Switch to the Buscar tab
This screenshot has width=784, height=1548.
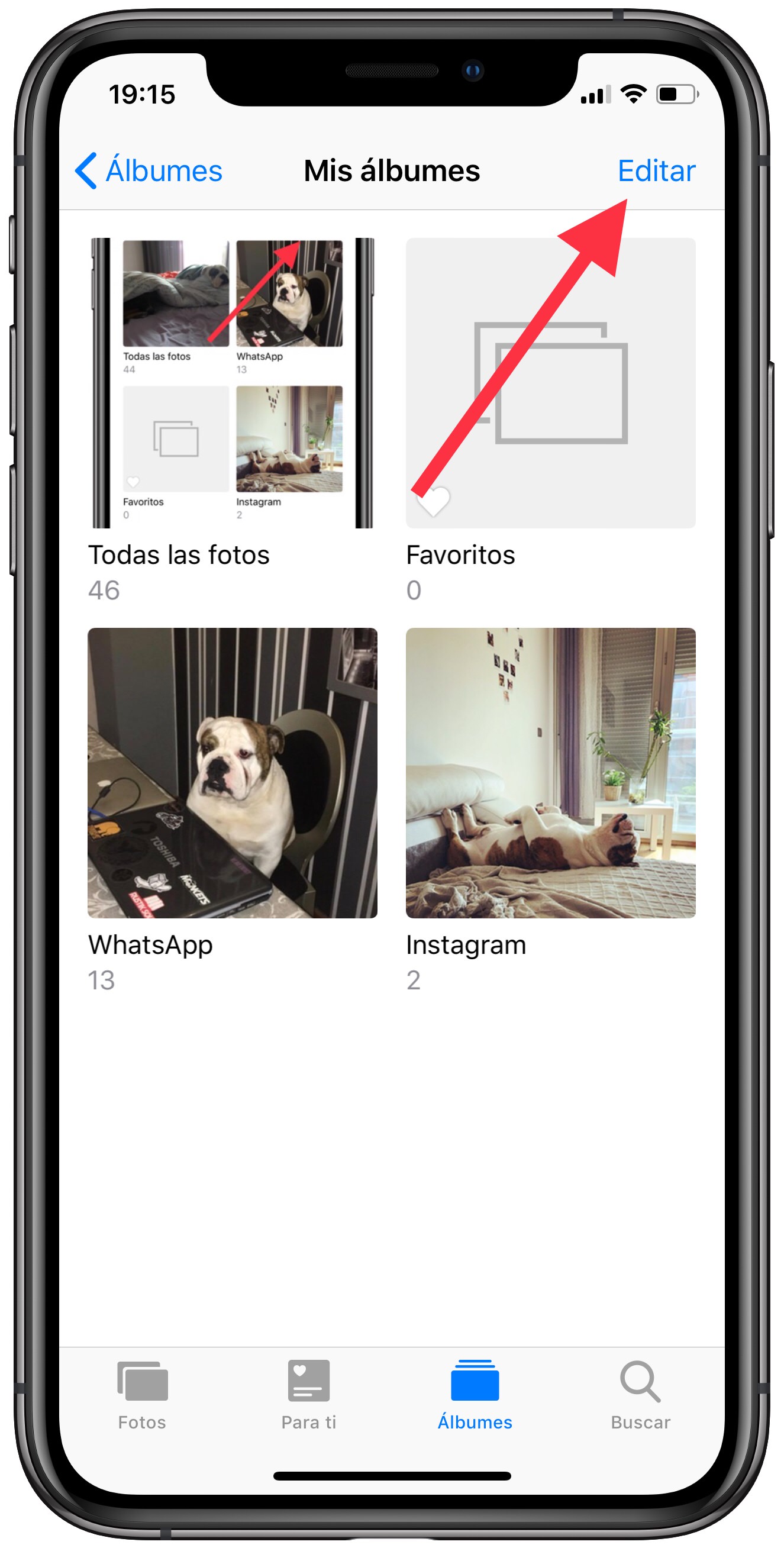(x=640, y=1395)
